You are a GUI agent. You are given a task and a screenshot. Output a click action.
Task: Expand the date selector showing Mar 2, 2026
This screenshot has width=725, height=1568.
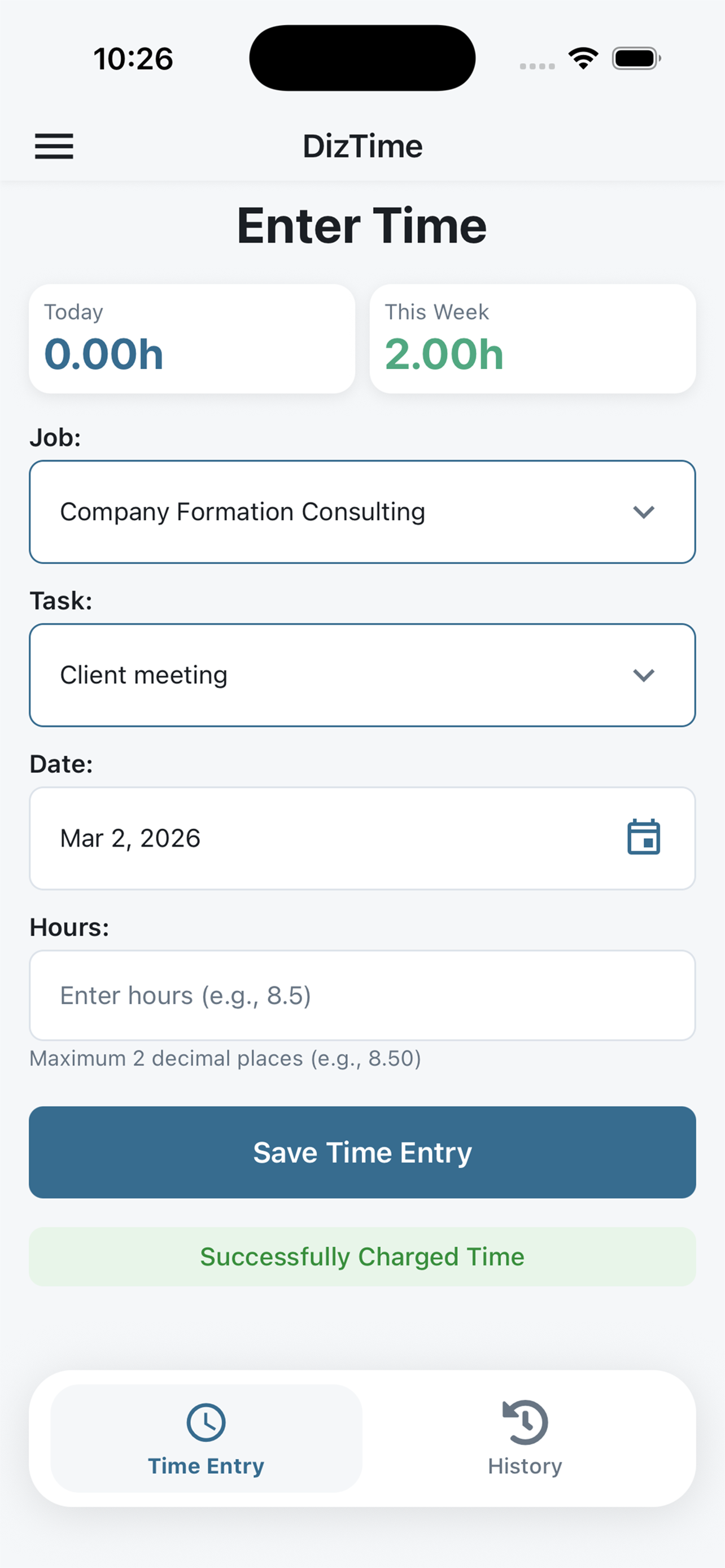click(x=362, y=838)
